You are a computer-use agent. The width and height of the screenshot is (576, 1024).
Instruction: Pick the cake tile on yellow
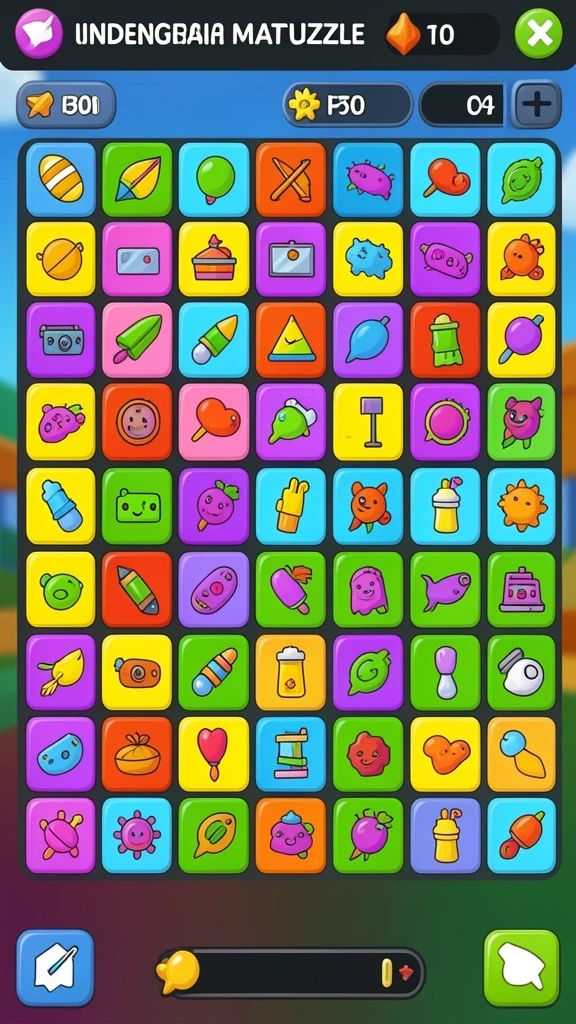click(214, 259)
